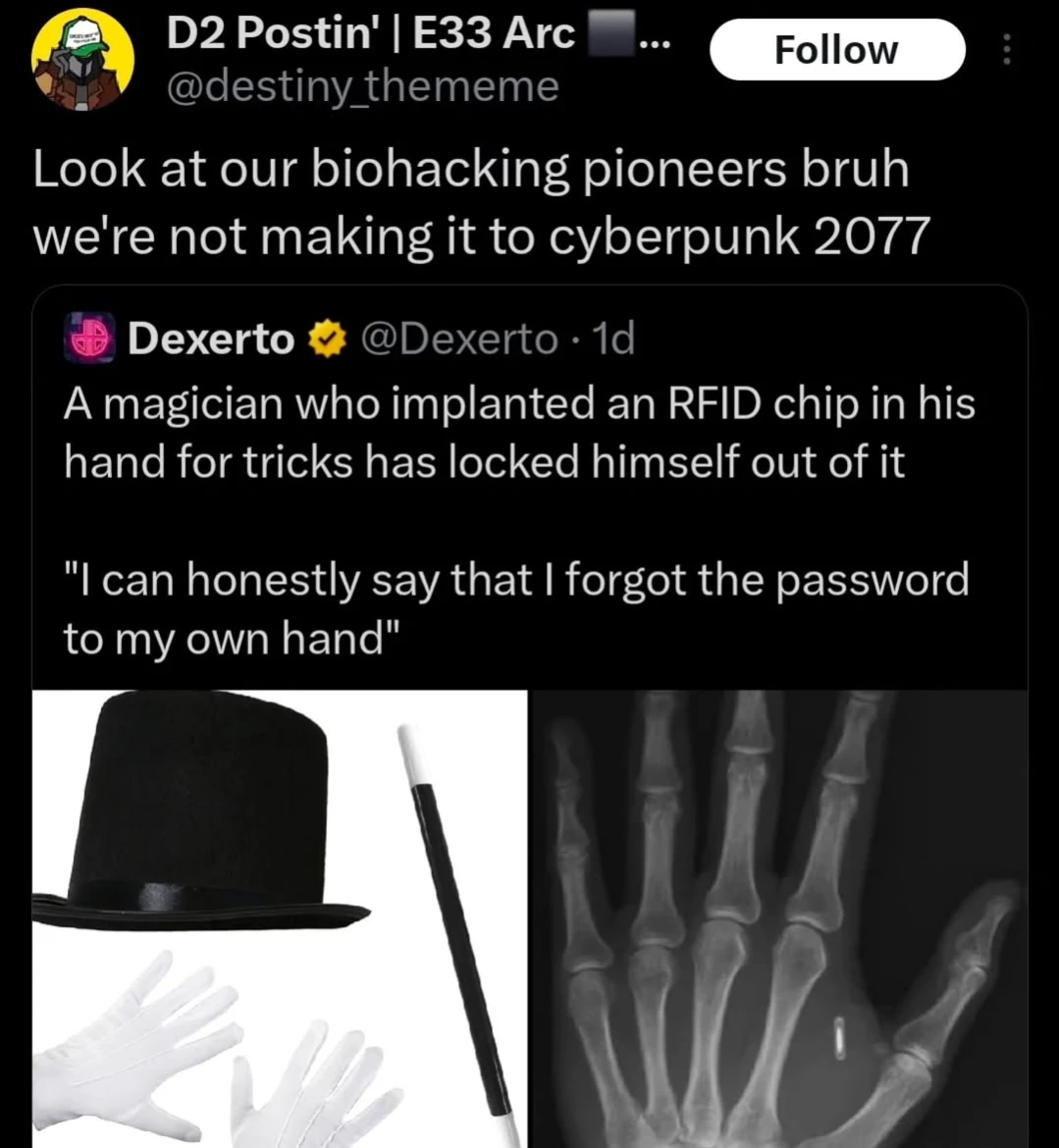Screen dimensions: 1059x1148
Task: Open the post's three-dot overflow menu
Action: [1006, 50]
